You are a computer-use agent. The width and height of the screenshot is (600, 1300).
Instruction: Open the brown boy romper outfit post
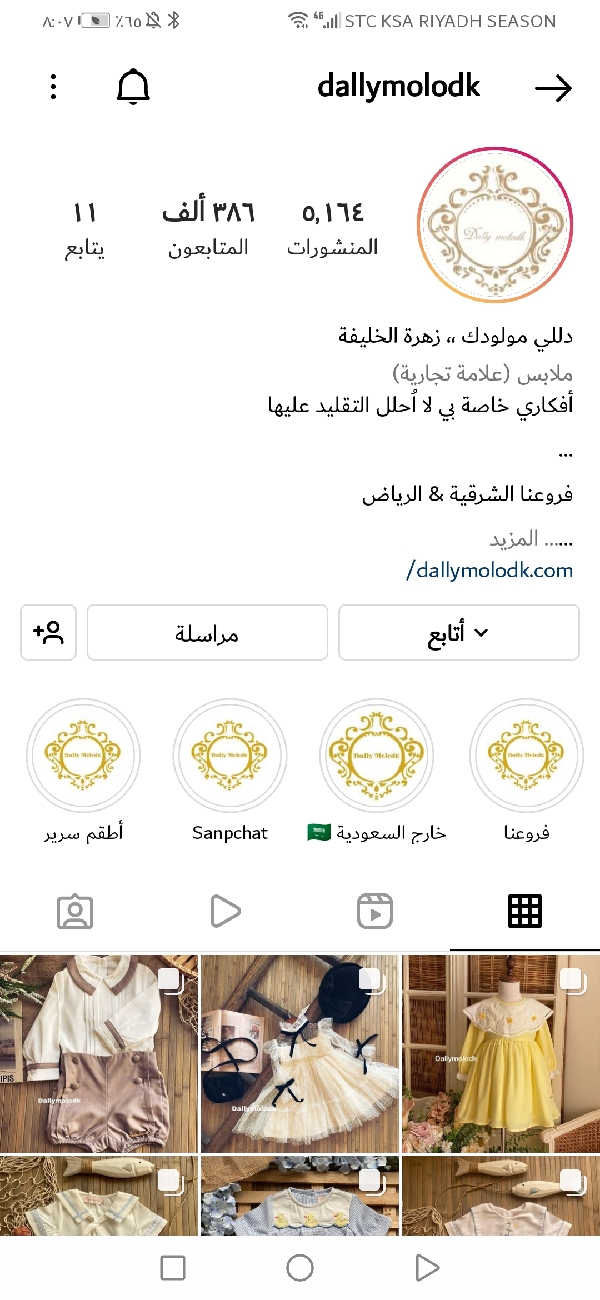click(99, 1053)
